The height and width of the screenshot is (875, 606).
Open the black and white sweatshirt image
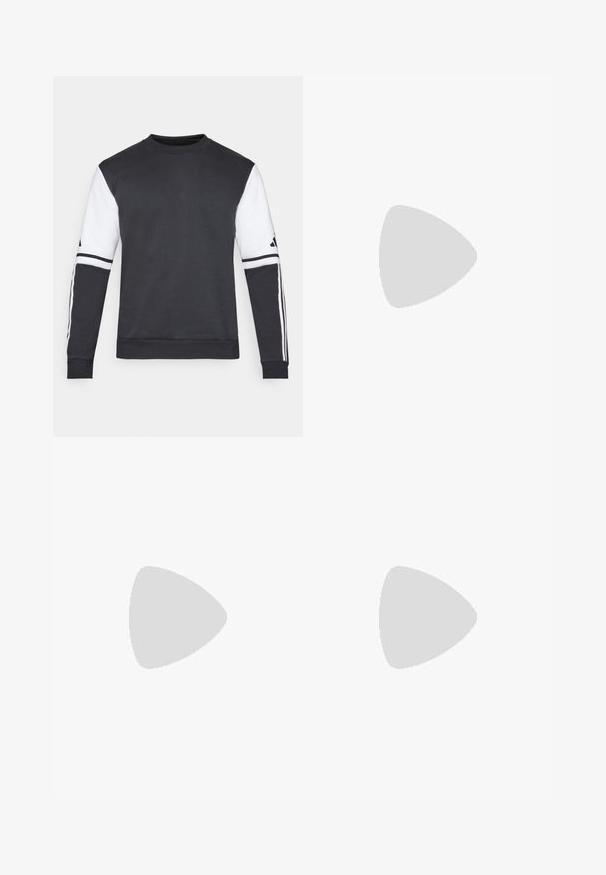(177, 256)
